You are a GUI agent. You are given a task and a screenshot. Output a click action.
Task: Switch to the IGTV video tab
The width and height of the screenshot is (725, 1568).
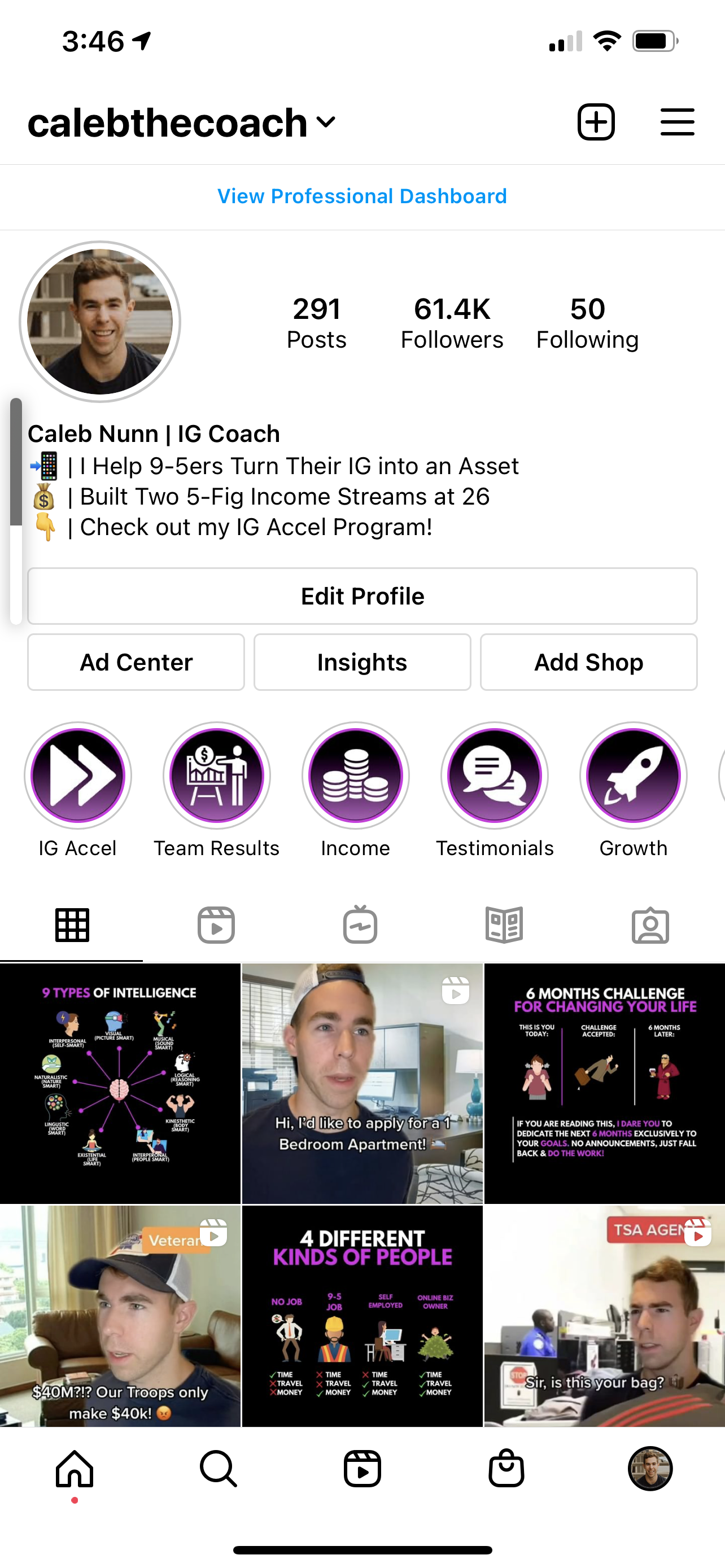[360, 925]
